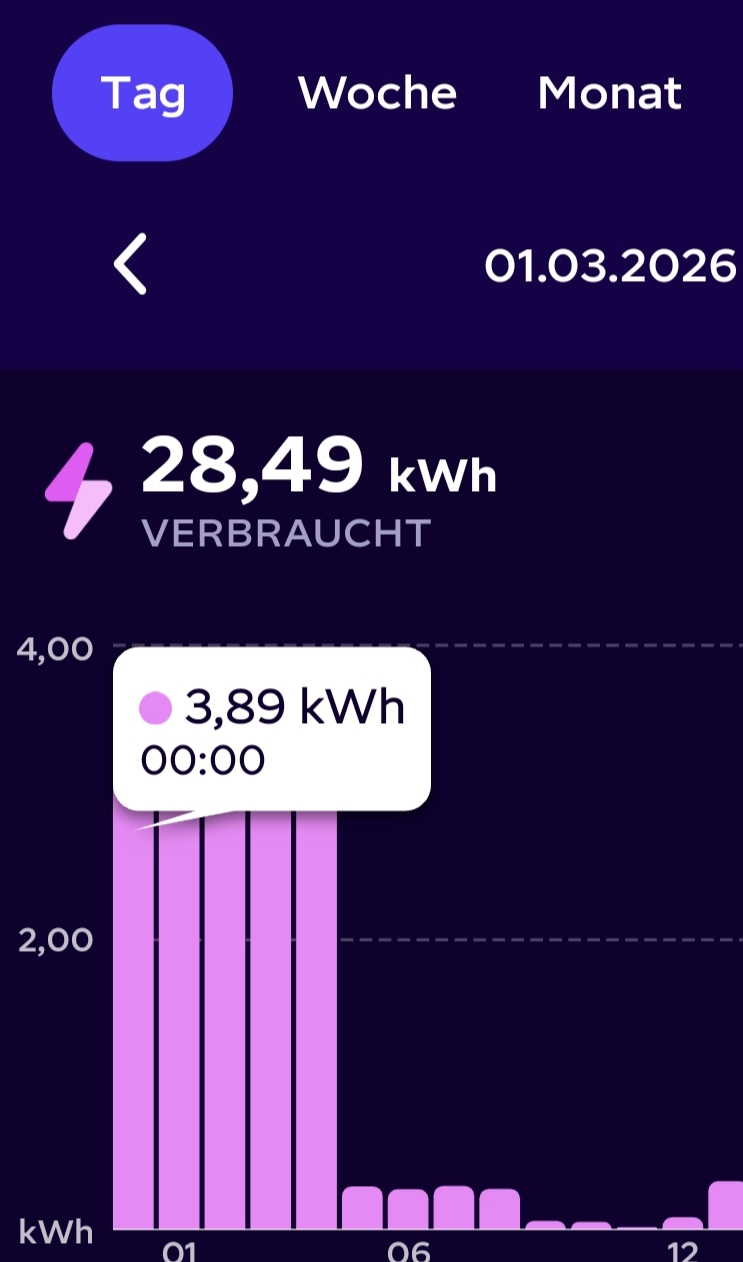Switch to the Woche tab
743x1262 pixels.
coord(377,93)
